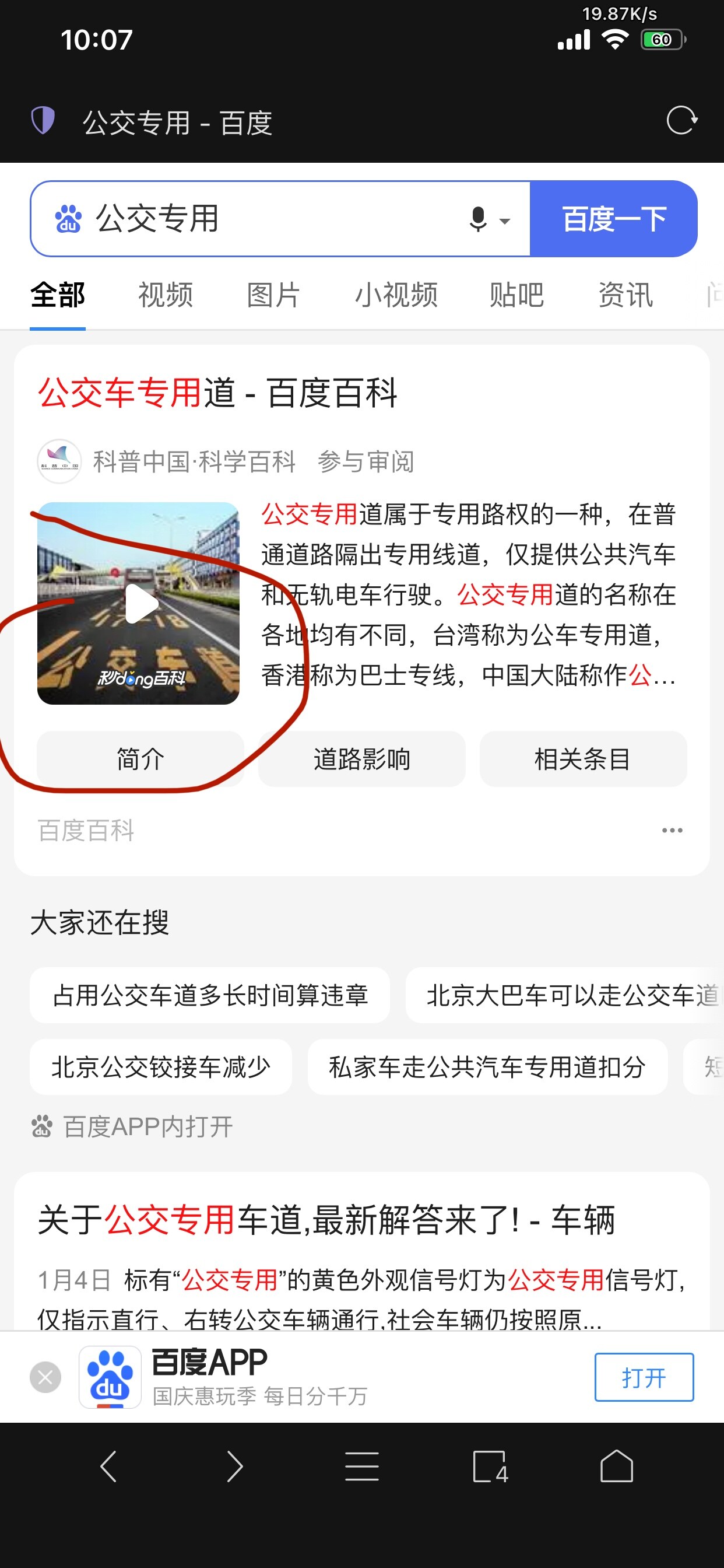
Task: Switch to the 图片 tab
Action: pyautogui.click(x=273, y=296)
